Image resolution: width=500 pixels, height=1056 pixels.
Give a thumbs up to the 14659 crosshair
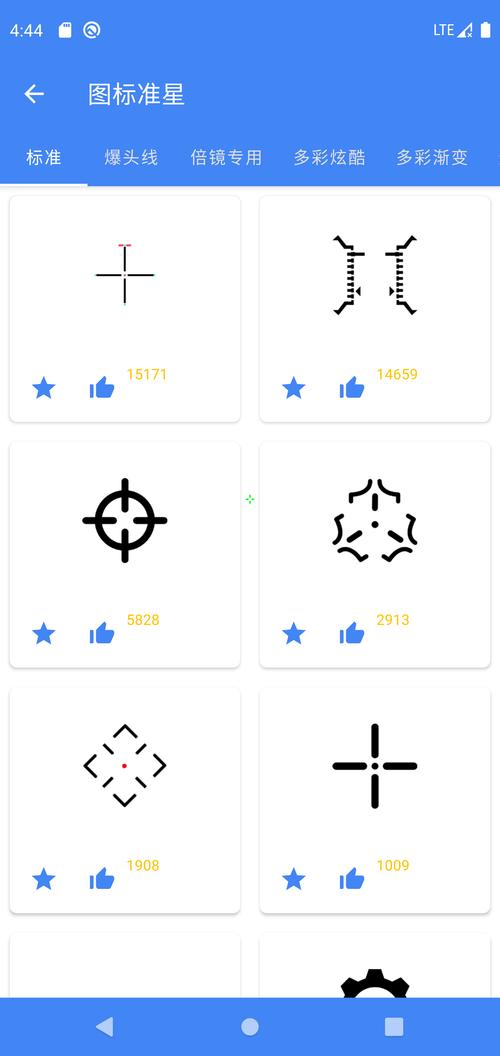click(x=352, y=388)
